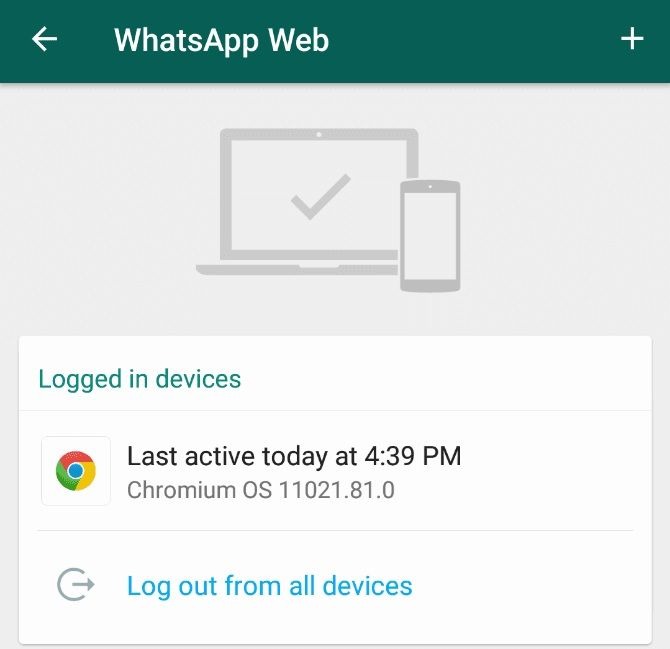
Task: Go back from WhatsApp Web screen
Action: coord(45,40)
